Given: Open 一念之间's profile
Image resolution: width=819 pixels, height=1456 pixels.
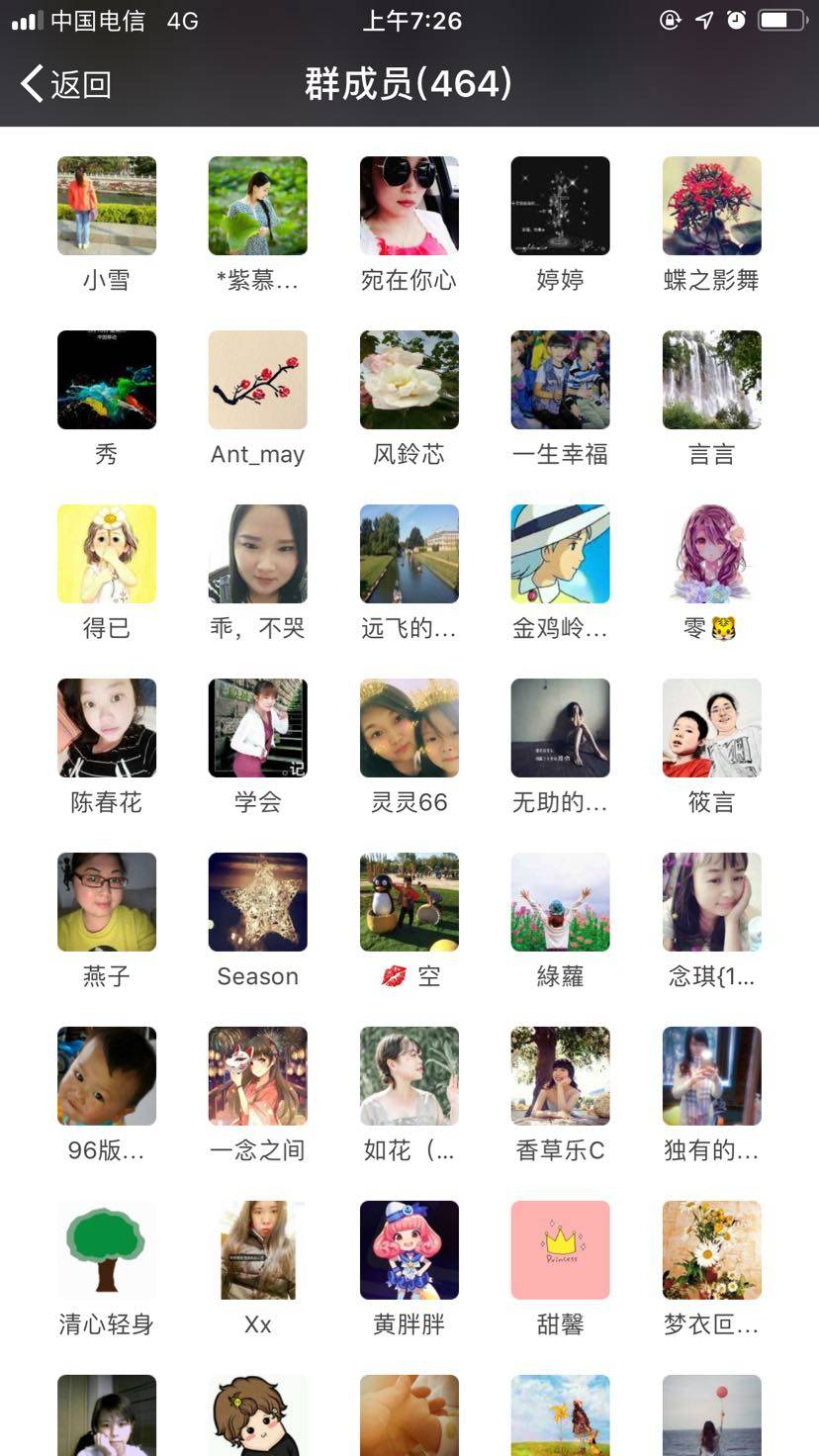Looking at the screenshot, I should (257, 1076).
